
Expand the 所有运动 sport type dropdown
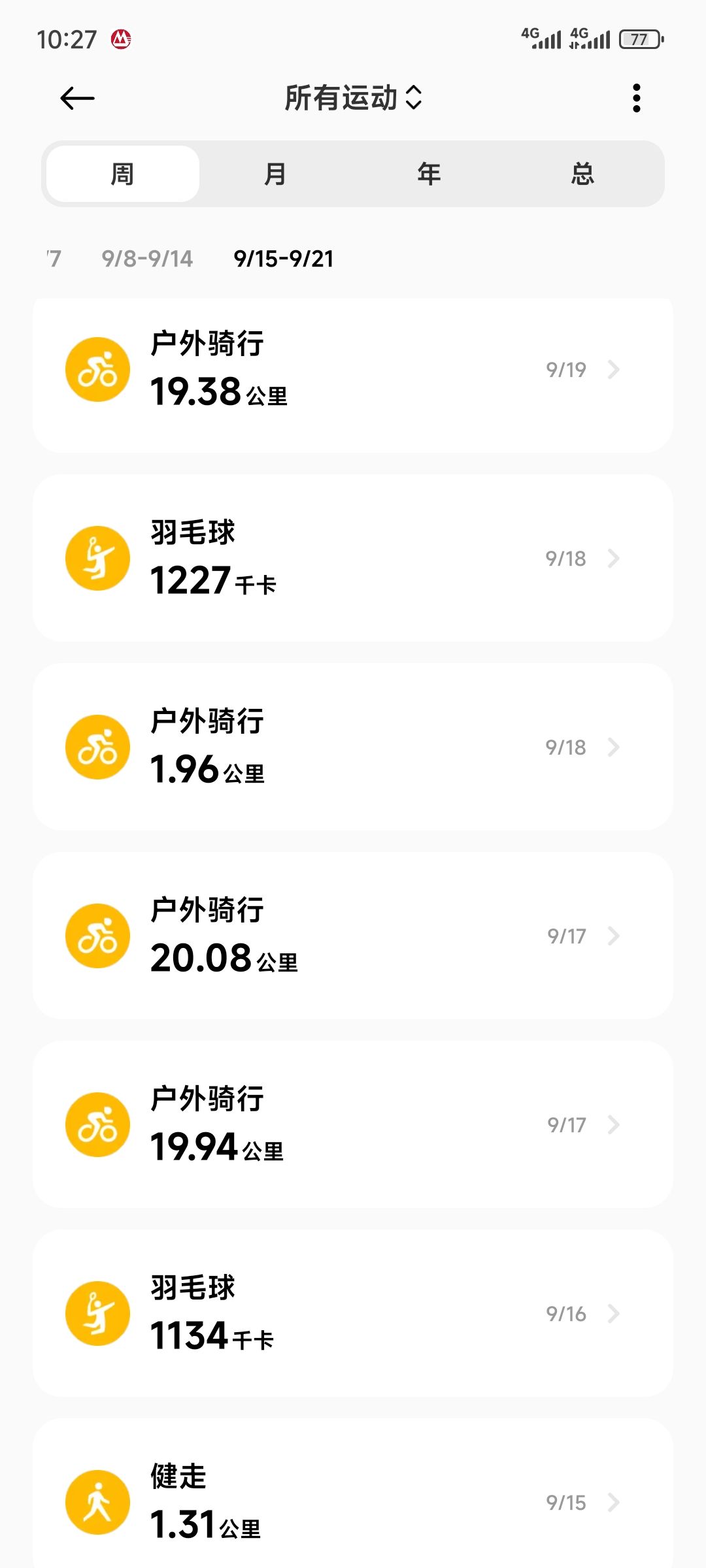coord(353,99)
